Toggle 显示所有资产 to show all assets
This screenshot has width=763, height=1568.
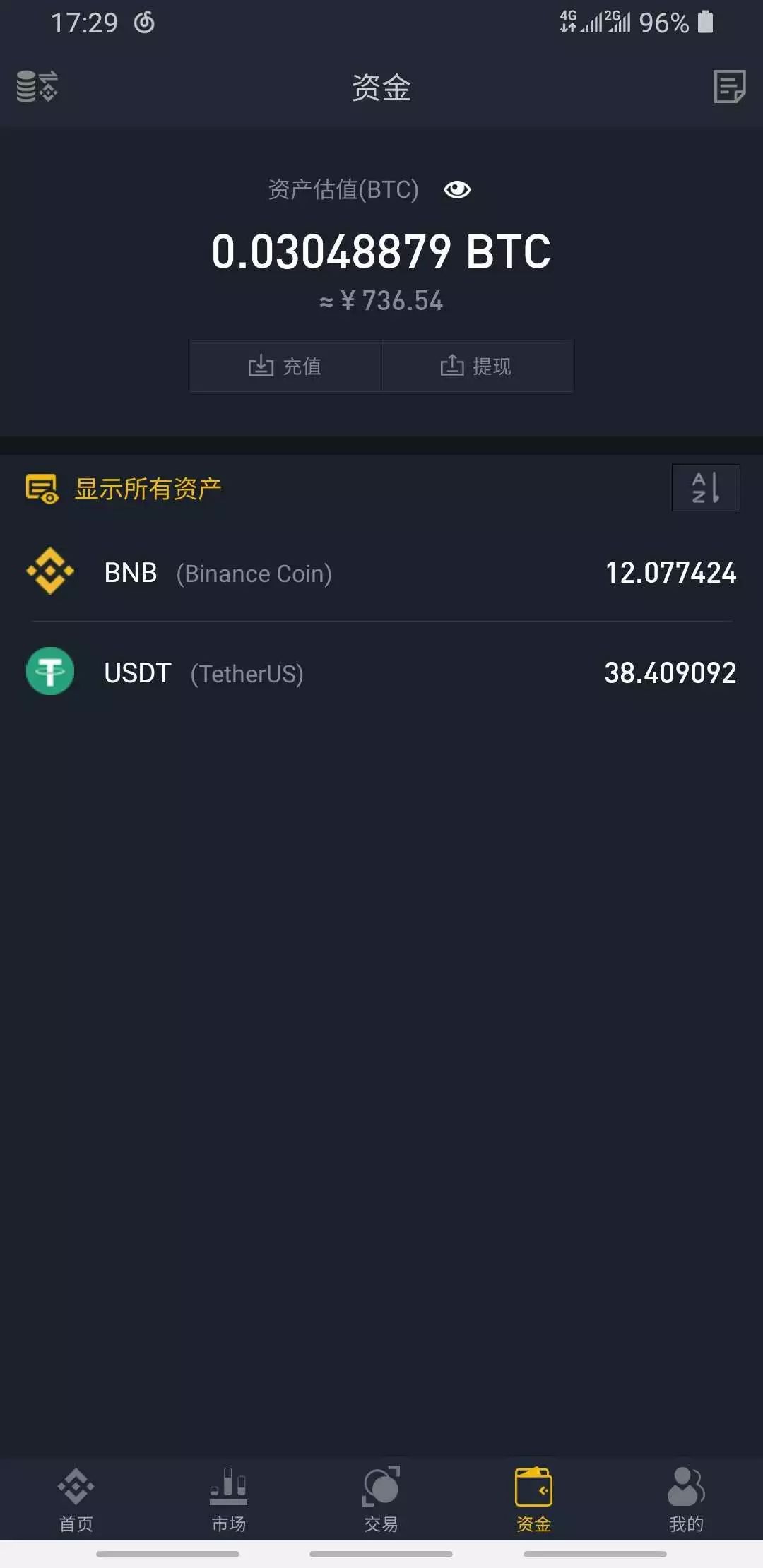(124, 489)
